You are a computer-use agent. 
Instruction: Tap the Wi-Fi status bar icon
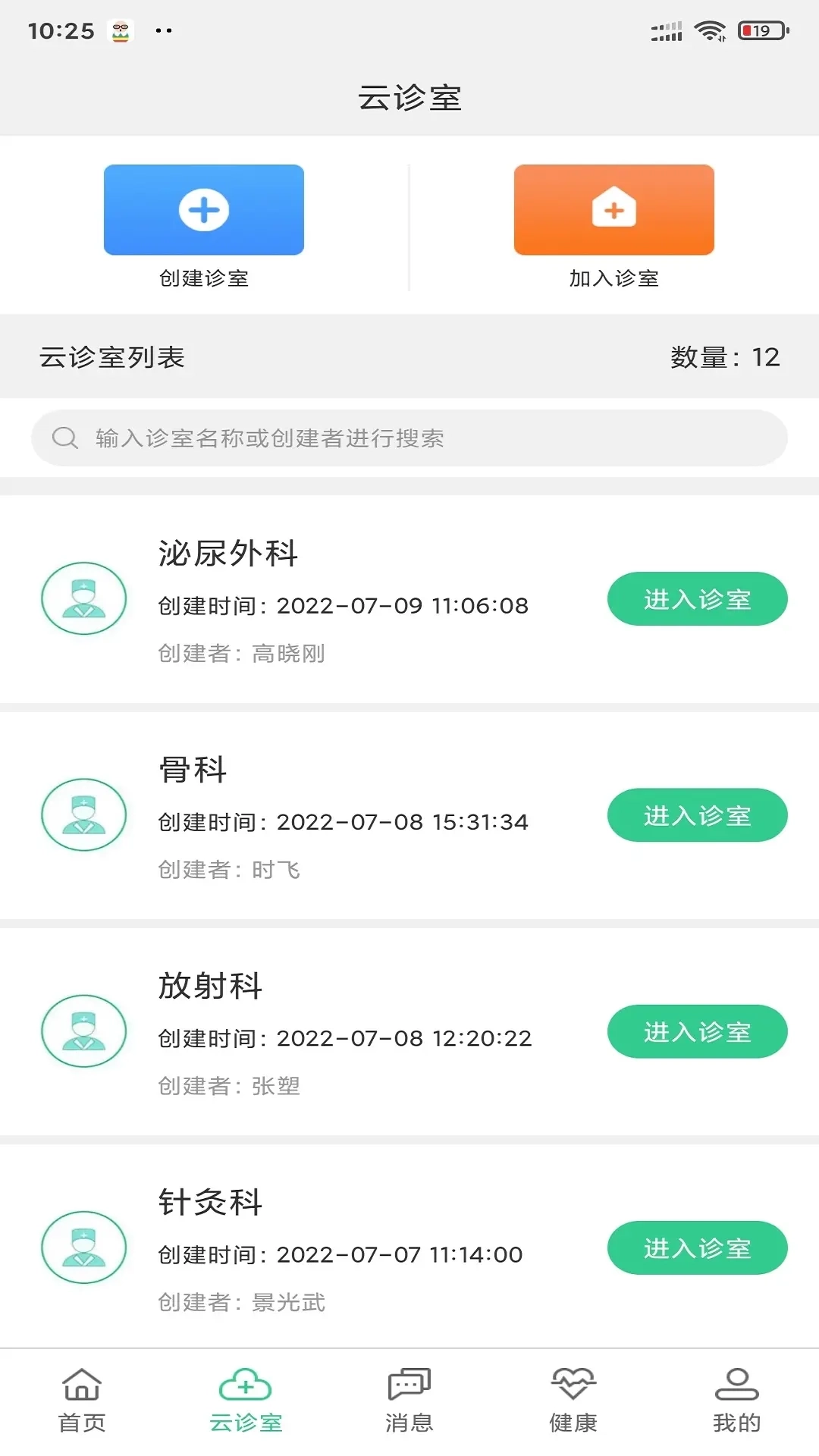pos(711,30)
